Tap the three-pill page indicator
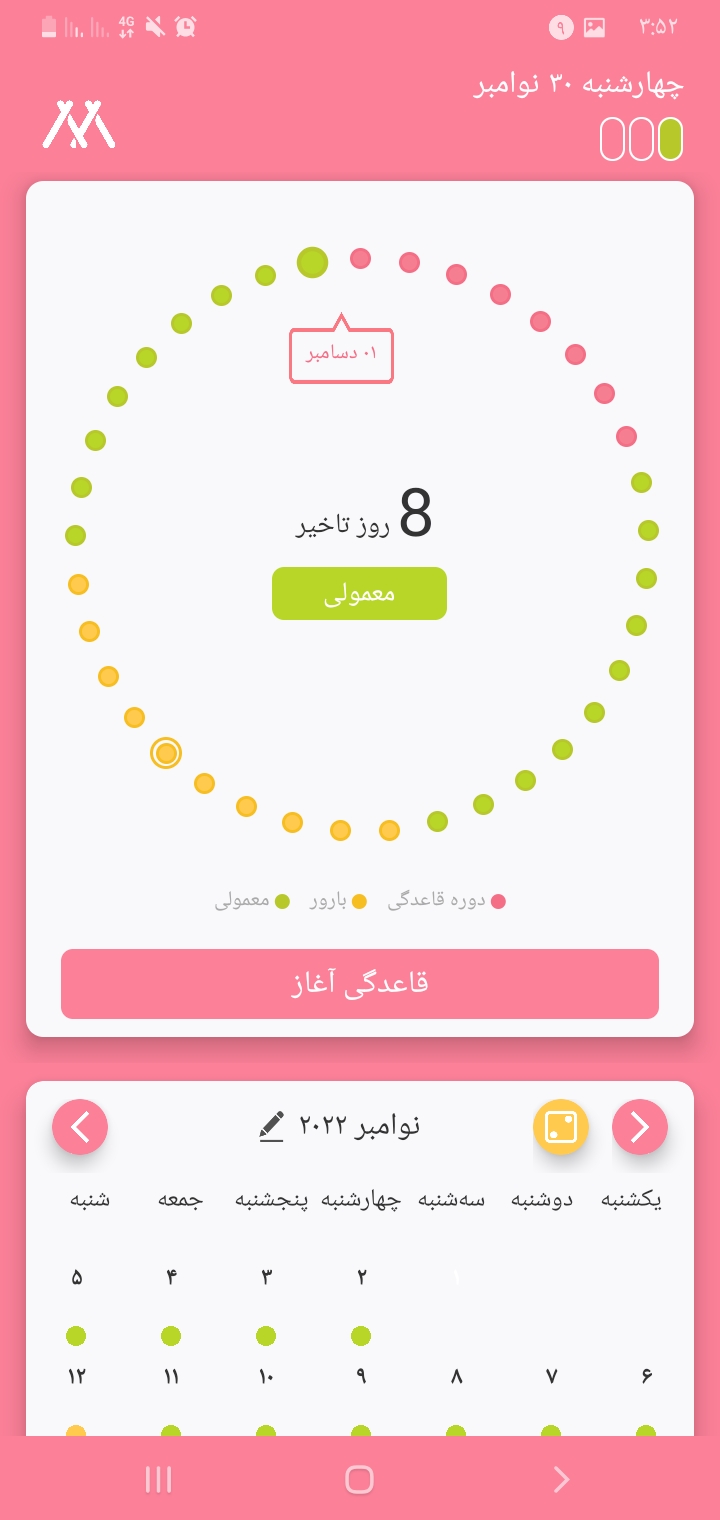The image size is (720, 1520). point(641,139)
